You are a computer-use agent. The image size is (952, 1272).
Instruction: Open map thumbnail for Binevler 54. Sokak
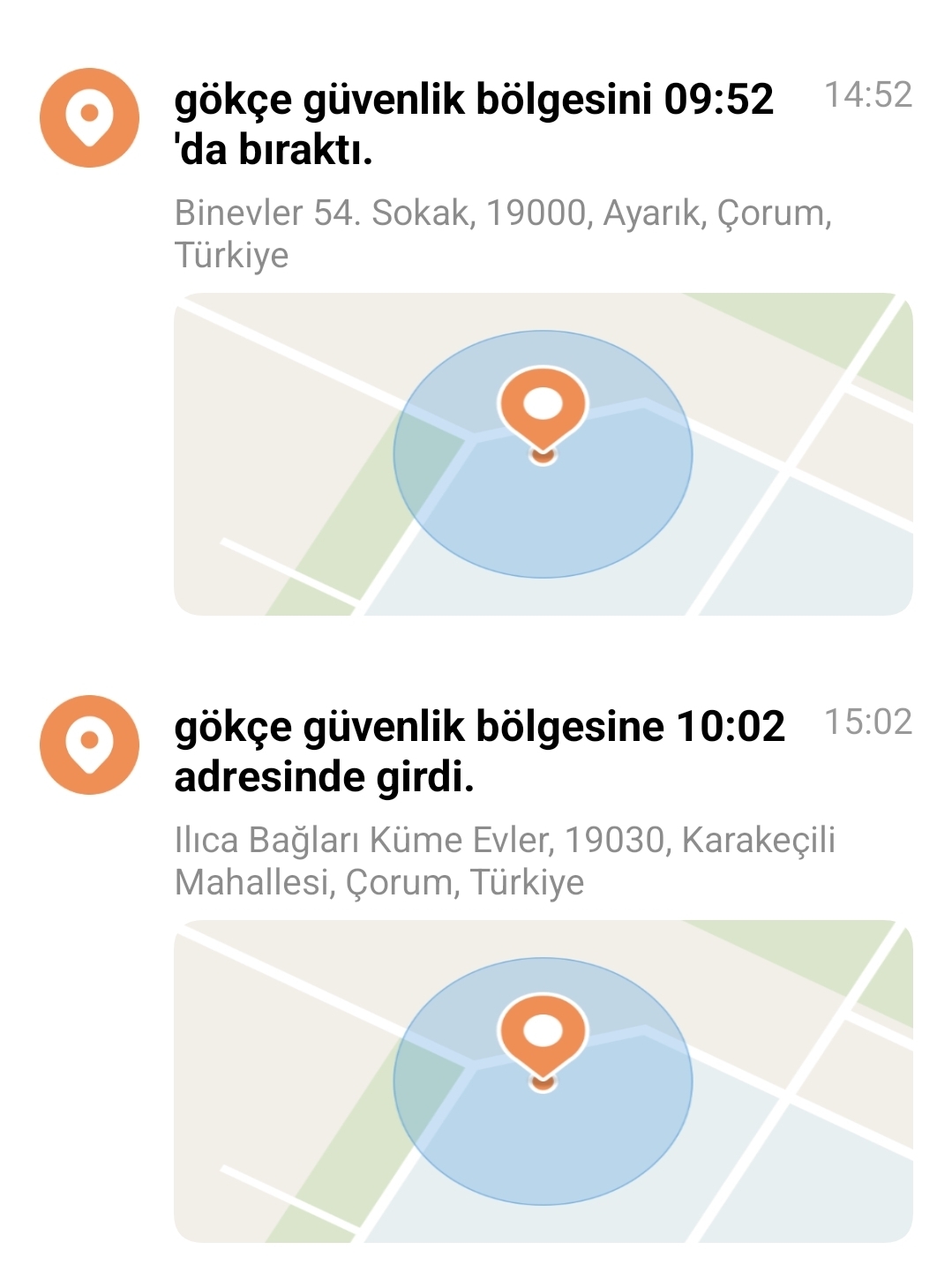click(543, 453)
